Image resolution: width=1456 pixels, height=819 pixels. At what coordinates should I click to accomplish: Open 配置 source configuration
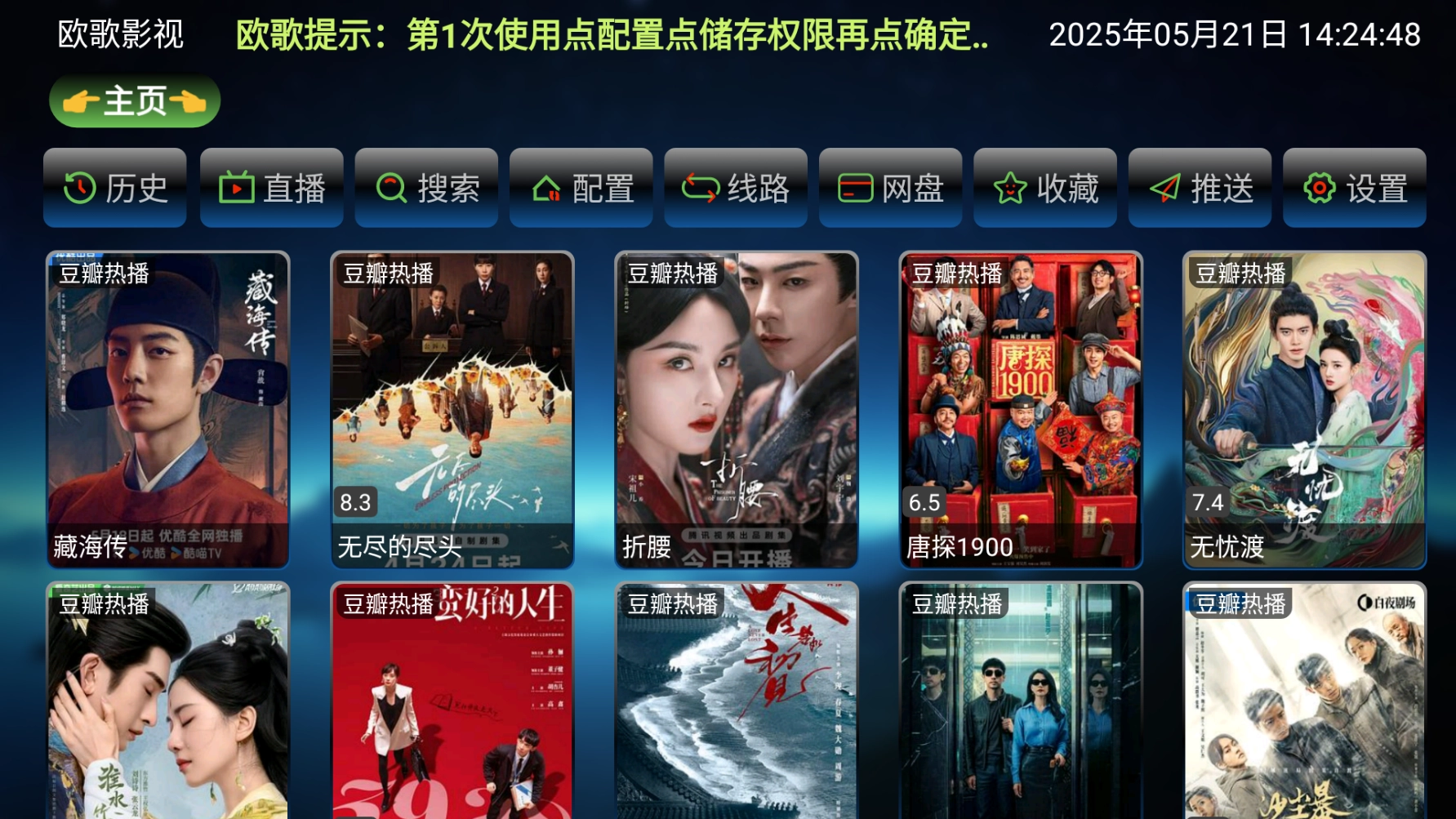point(581,188)
